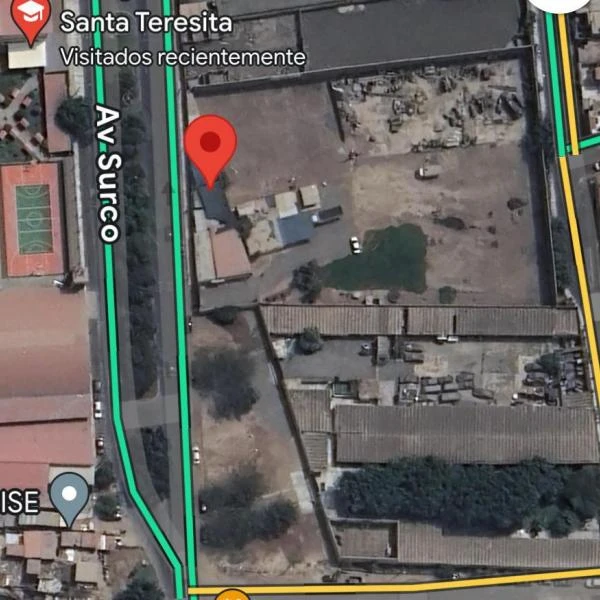Select the grey place marker beside ISE
Image resolution: width=600 pixels, height=600 pixels.
pos(70,495)
